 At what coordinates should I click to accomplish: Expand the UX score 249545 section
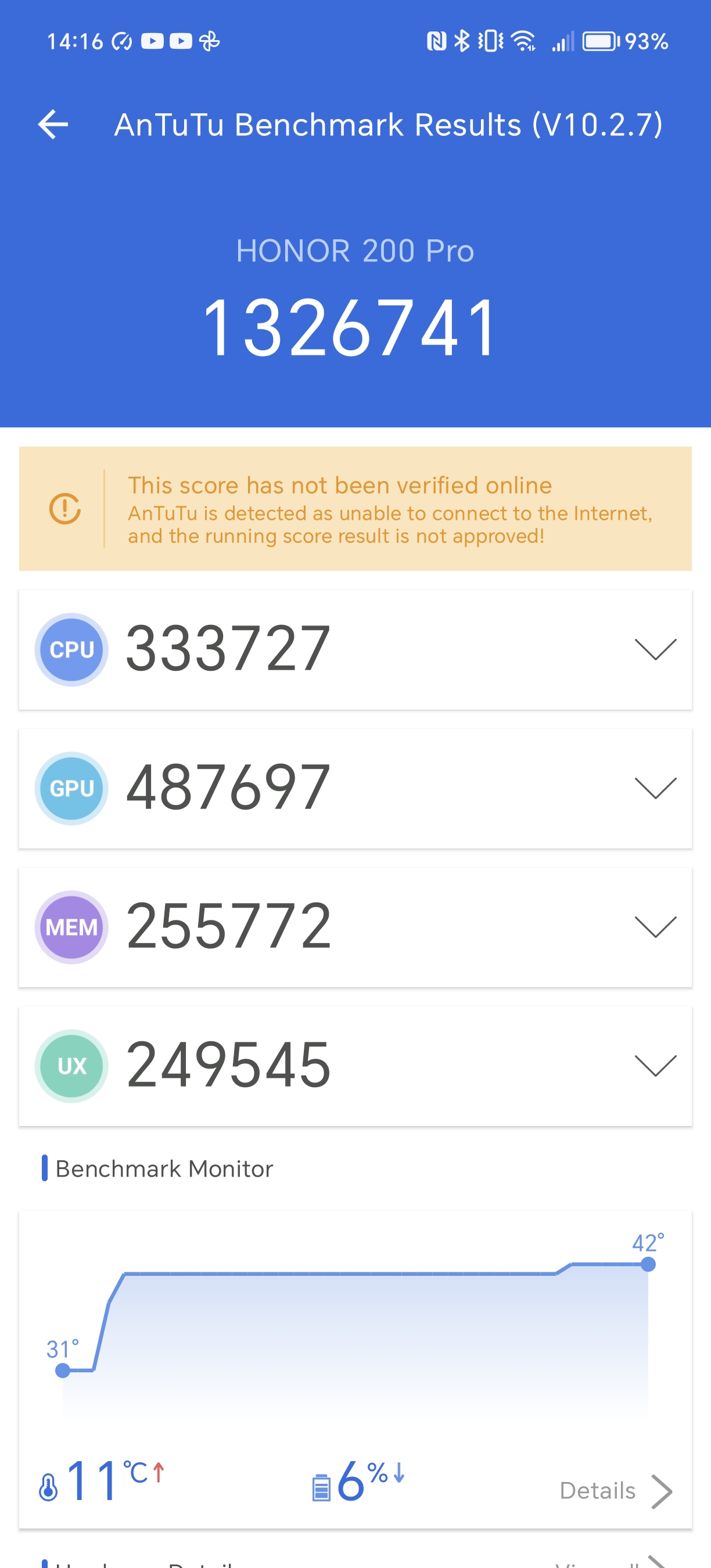(655, 1066)
